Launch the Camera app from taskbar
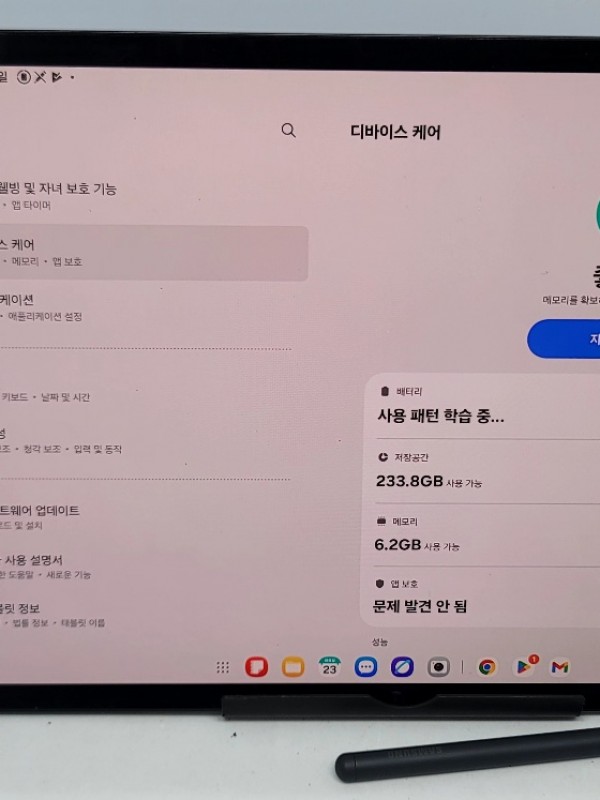 coord(438,667)
